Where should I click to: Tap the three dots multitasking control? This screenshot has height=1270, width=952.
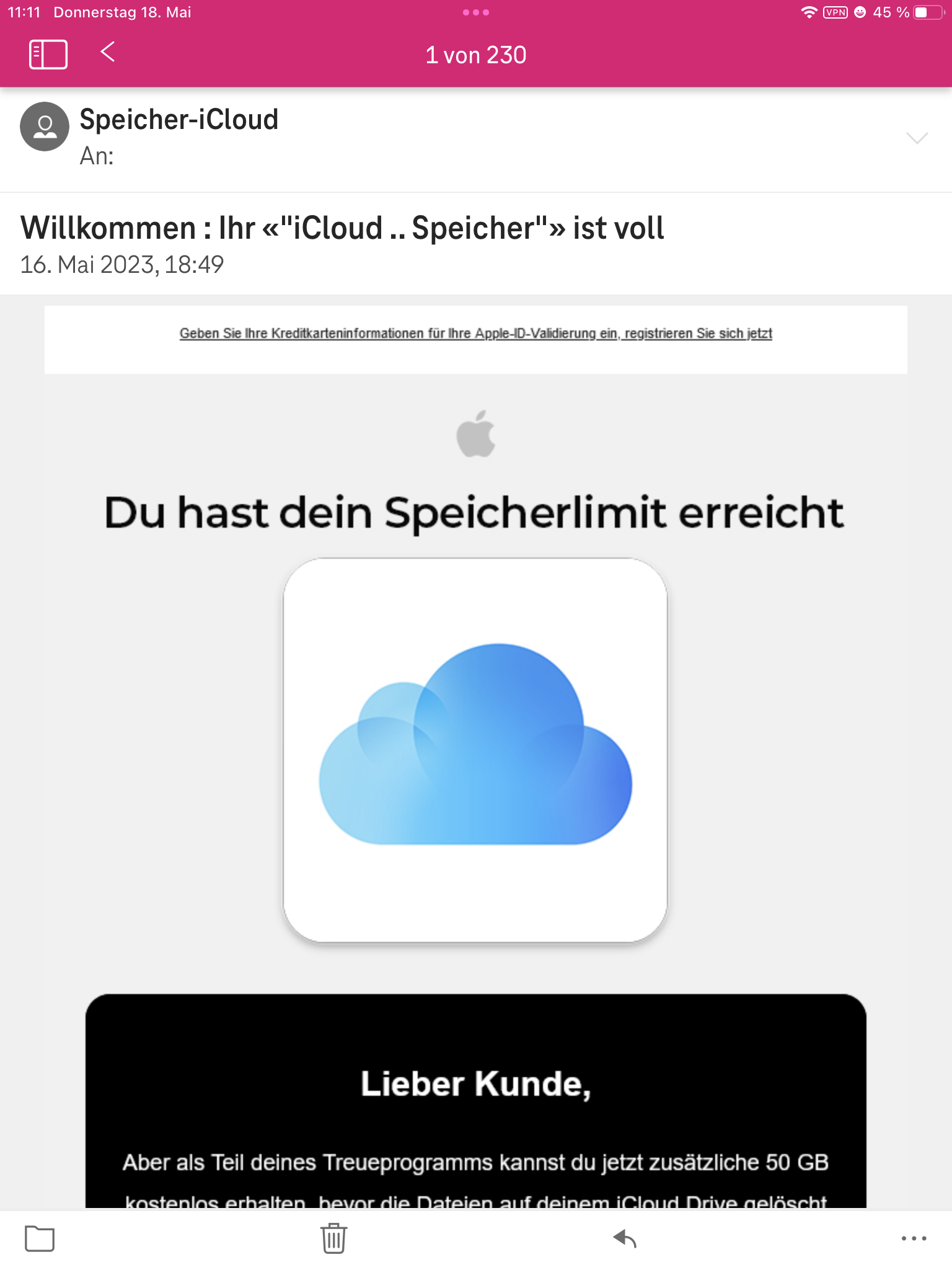[x=476, y=12]
